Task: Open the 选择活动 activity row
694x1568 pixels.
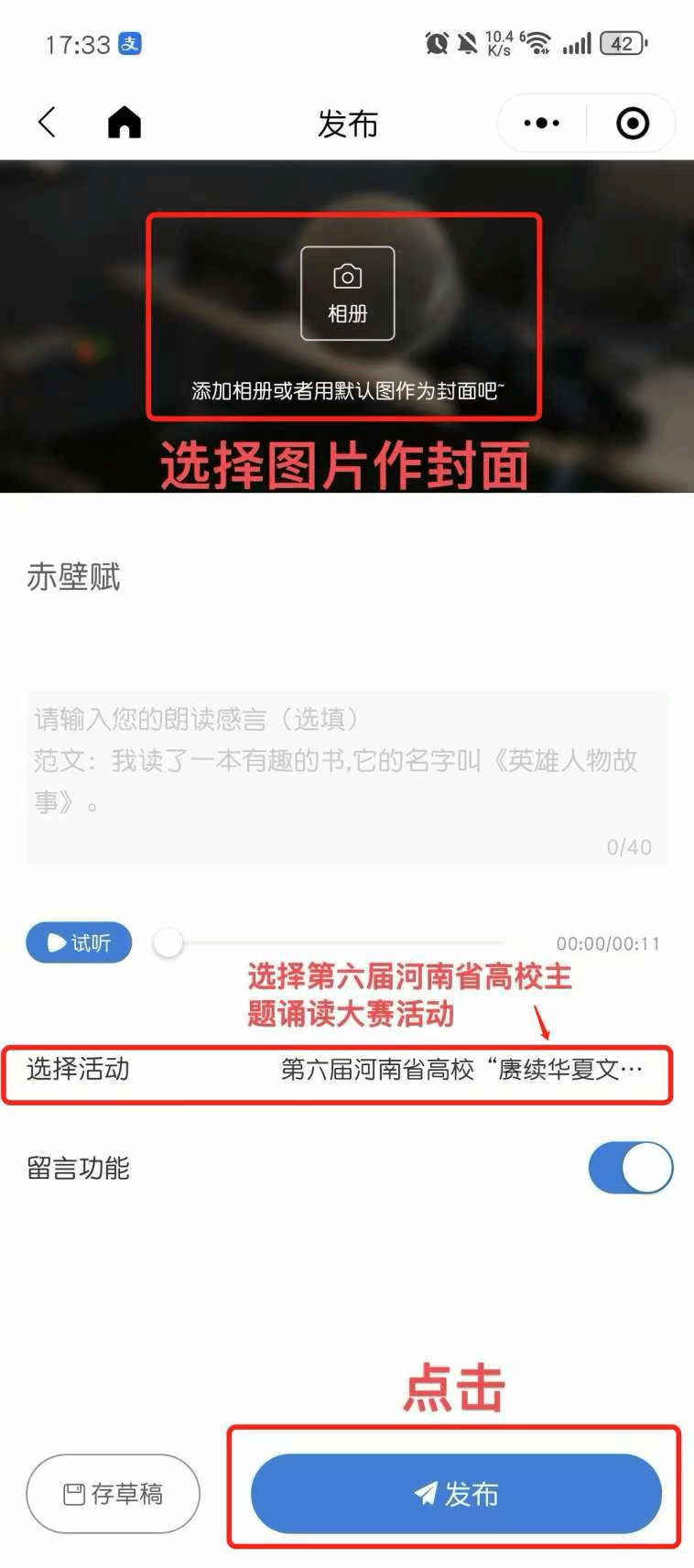Action: click(x=337, y=1070)
